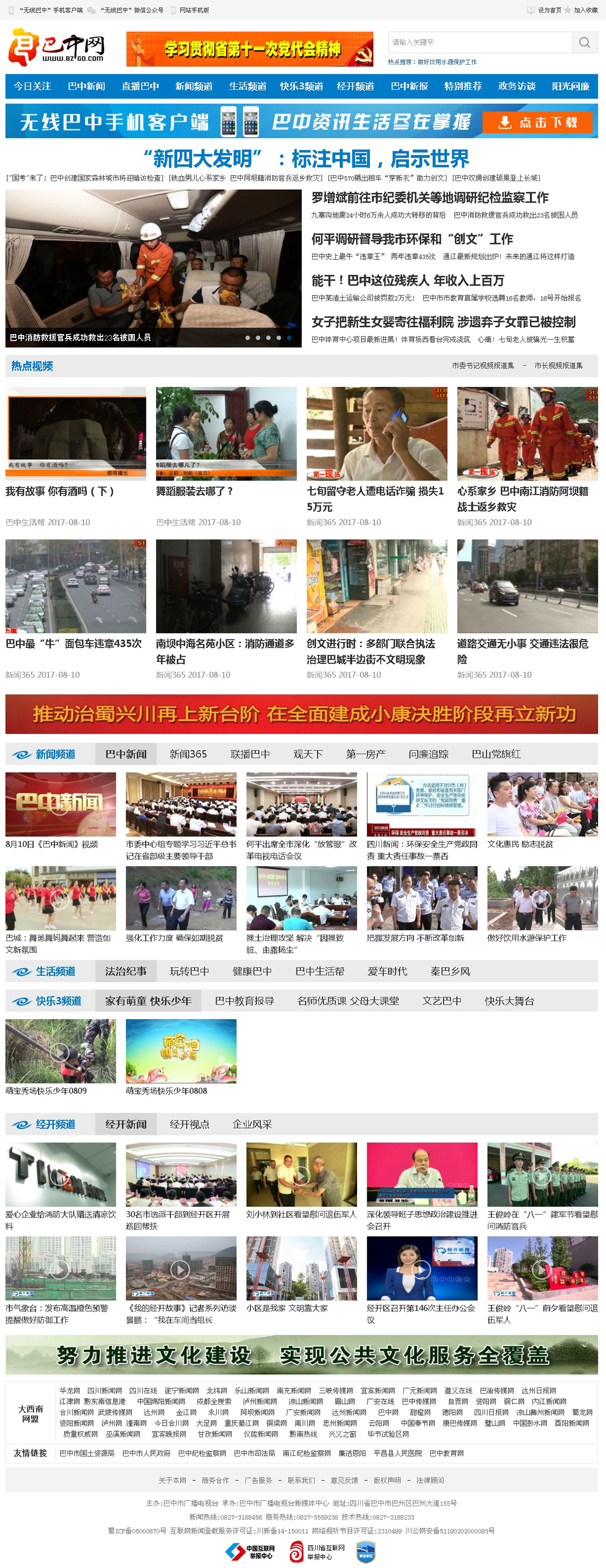Open 市委书记视频报道集 link
The image size is (606, 1568).
coord(482,366)
